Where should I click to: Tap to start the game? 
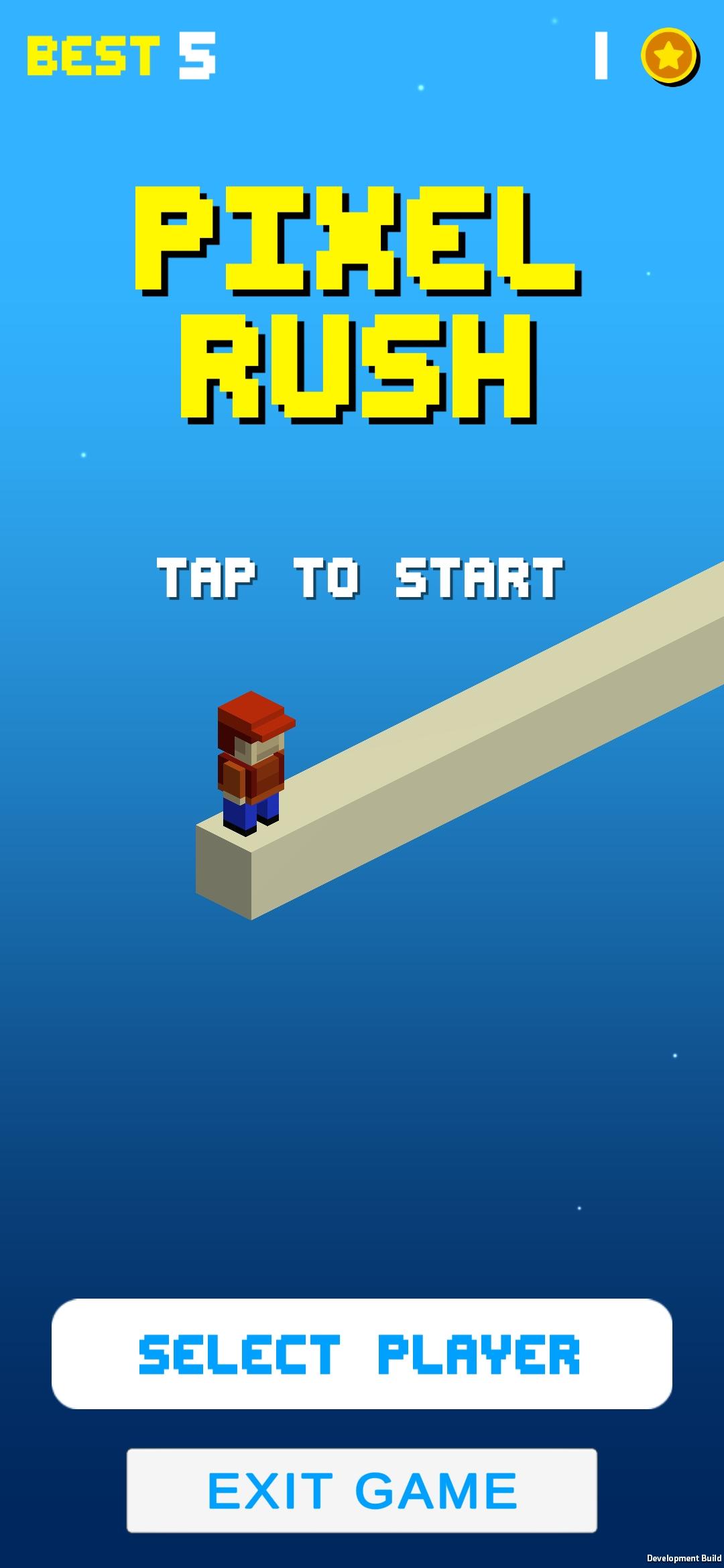[x=361, y=579]
